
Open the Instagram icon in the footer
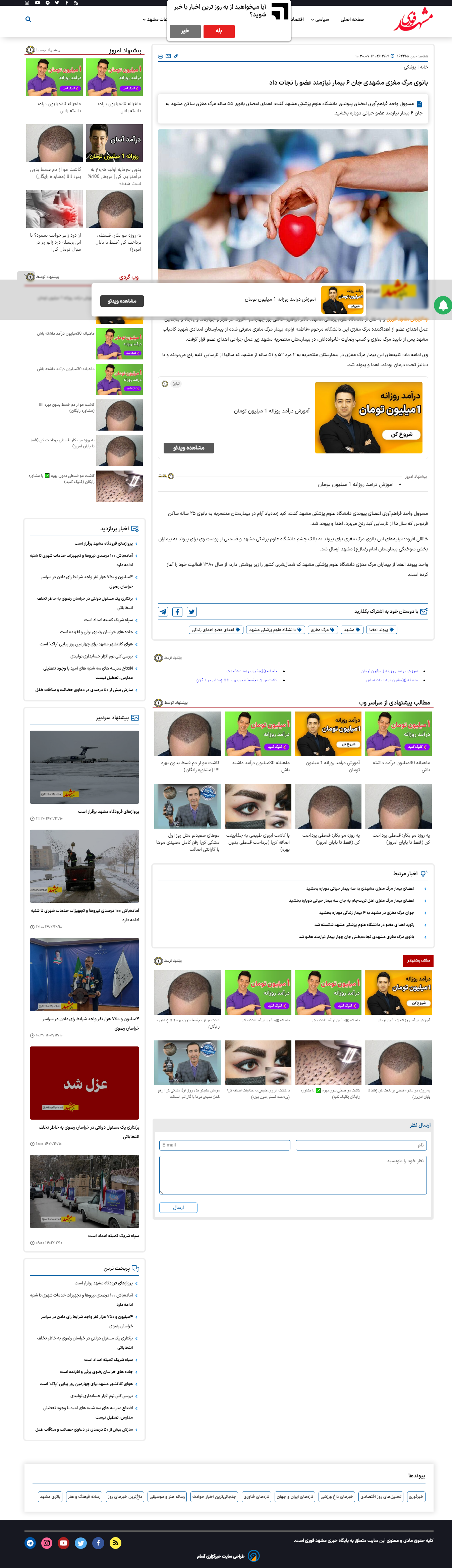[47, 1543]
